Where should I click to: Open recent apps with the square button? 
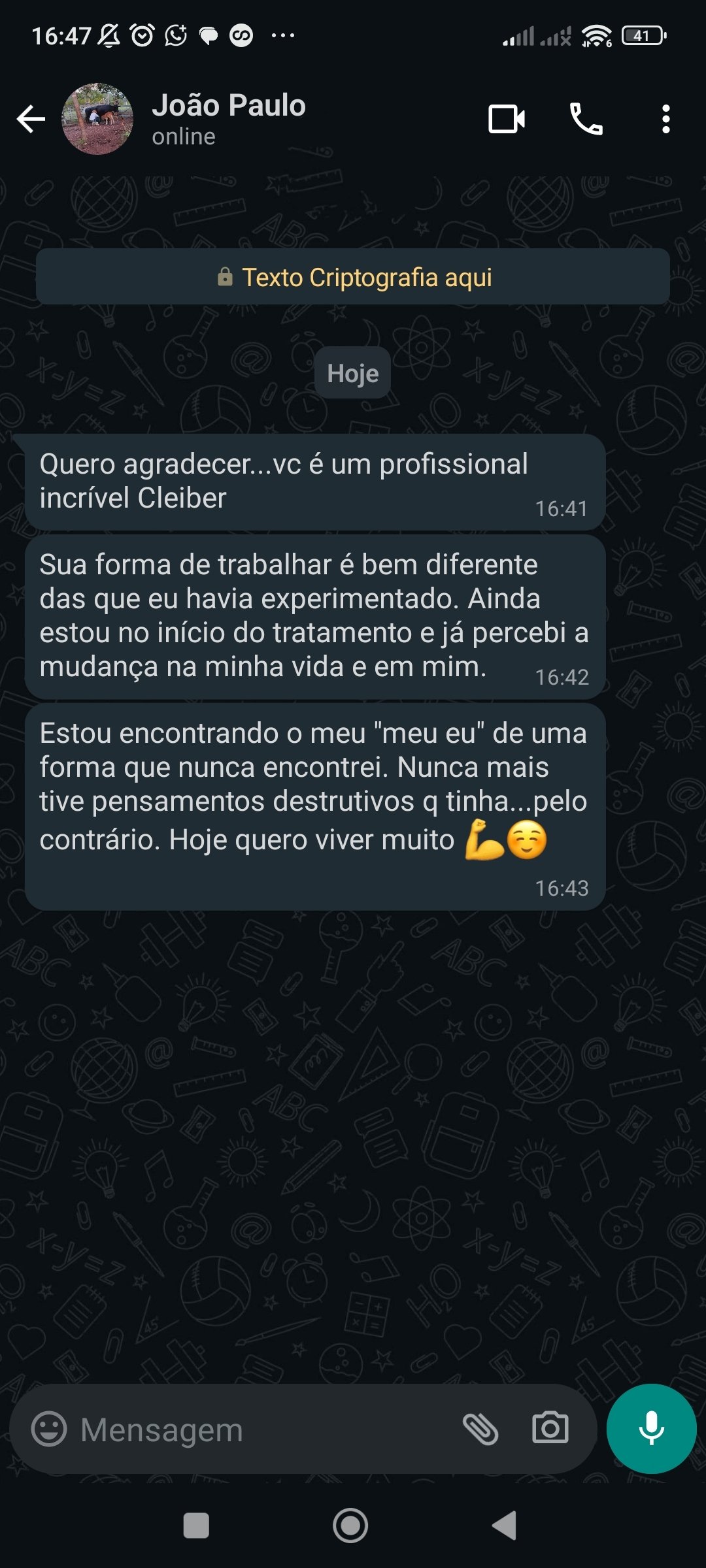[196, 1526]
